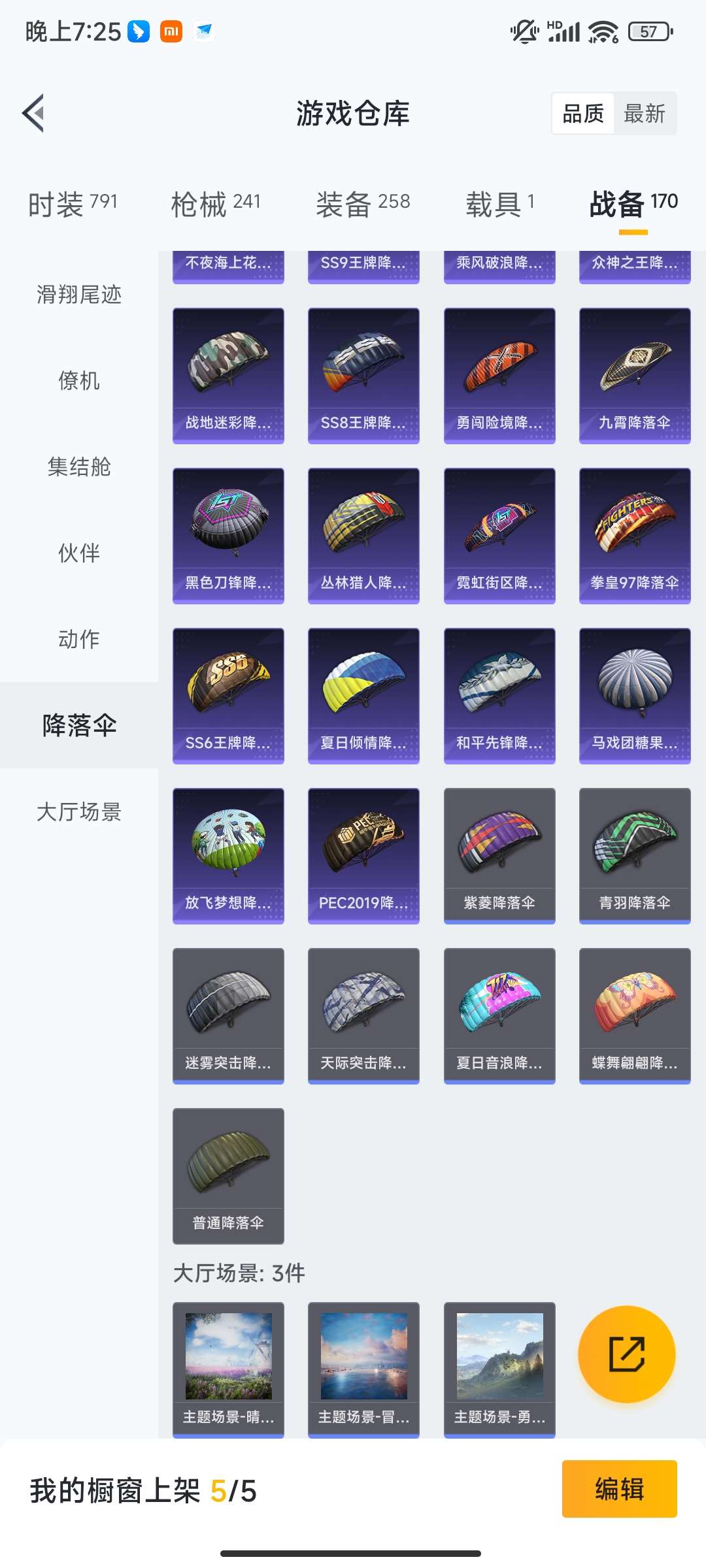The width and height of the screenshot is (706, 1568).
Task: Select 滑翔尾迹 in the side menu
Action: pos(79,295)
